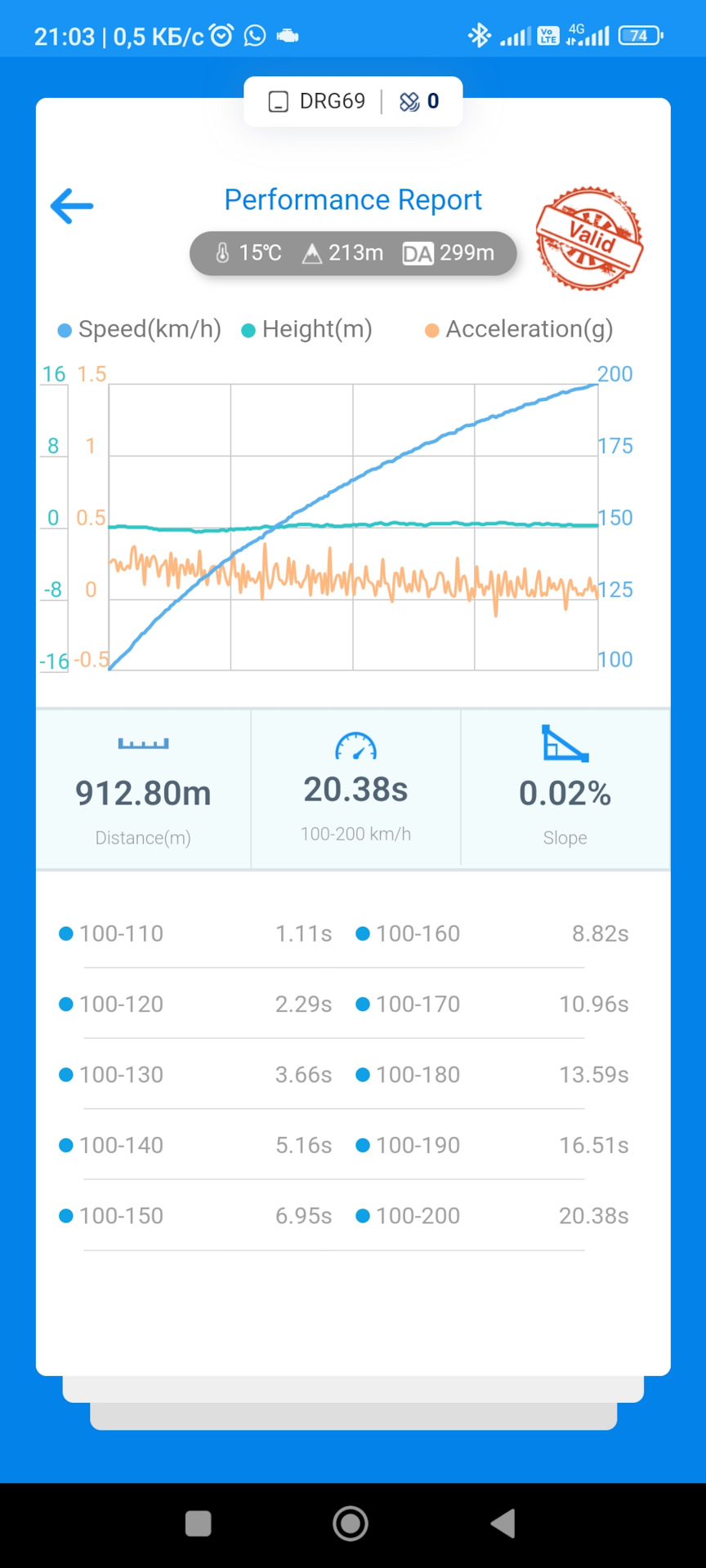The width and height of the screenshot is (706, 1568).
Task: Tap the system back triangle
Action: click(x=503, y=1523)
